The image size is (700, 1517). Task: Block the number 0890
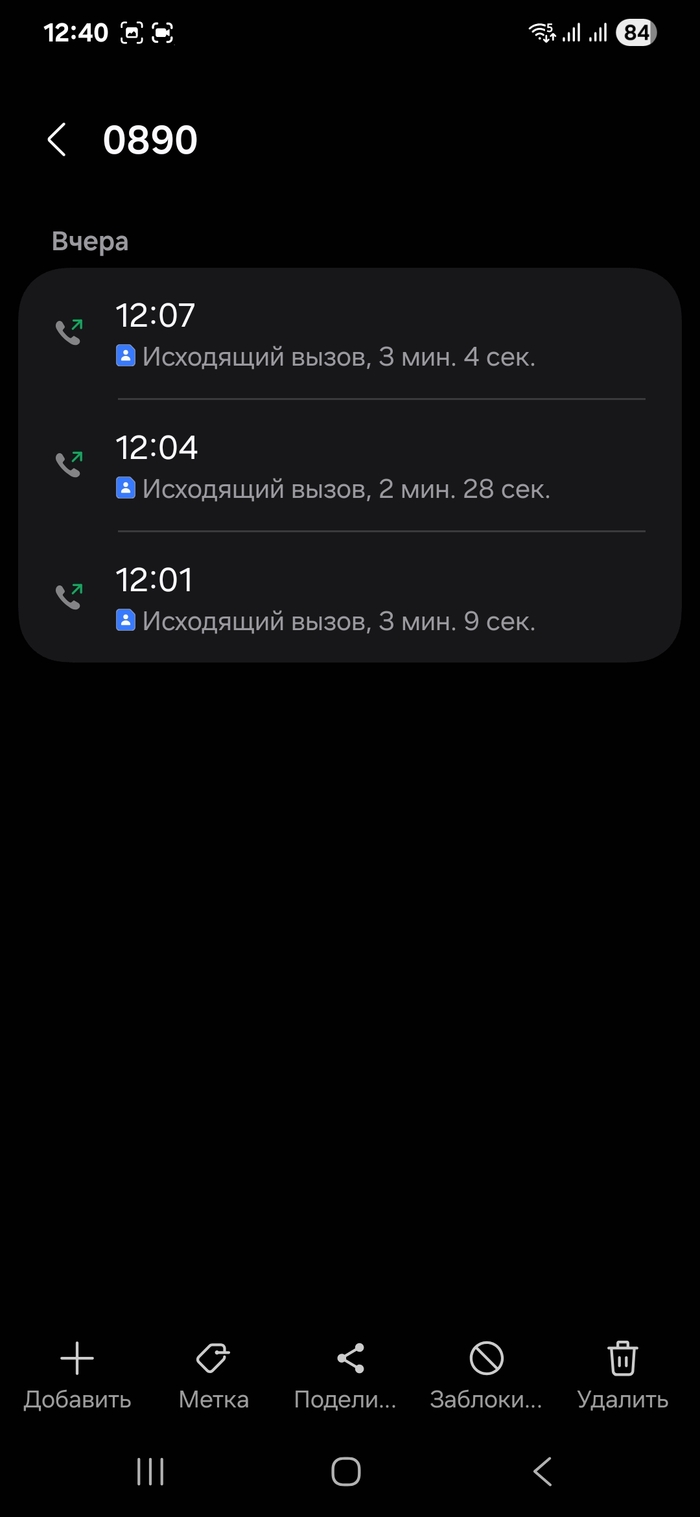pos(486,1375)
